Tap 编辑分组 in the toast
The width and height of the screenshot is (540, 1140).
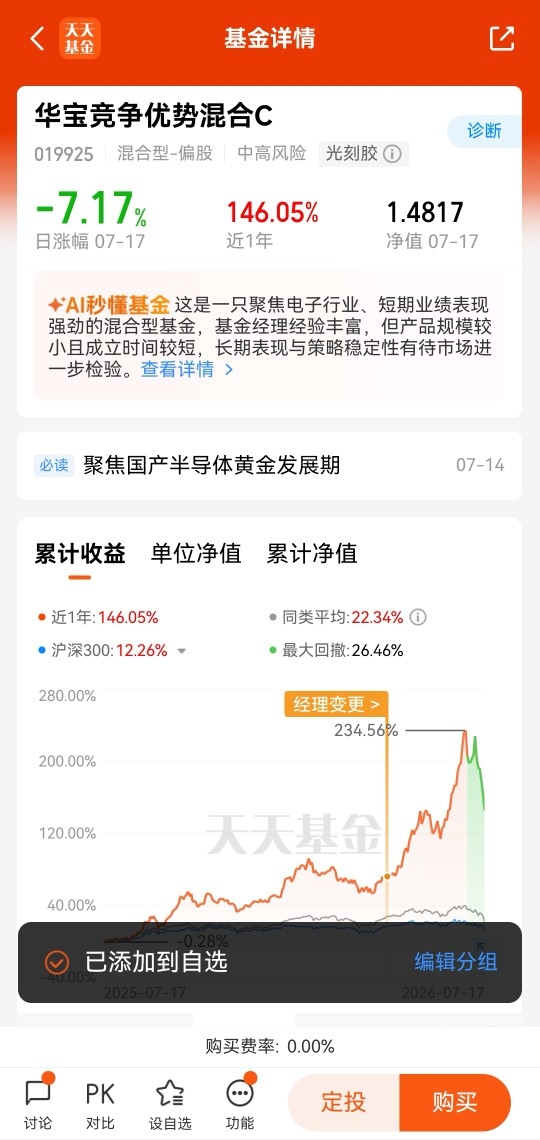[456, 962]
